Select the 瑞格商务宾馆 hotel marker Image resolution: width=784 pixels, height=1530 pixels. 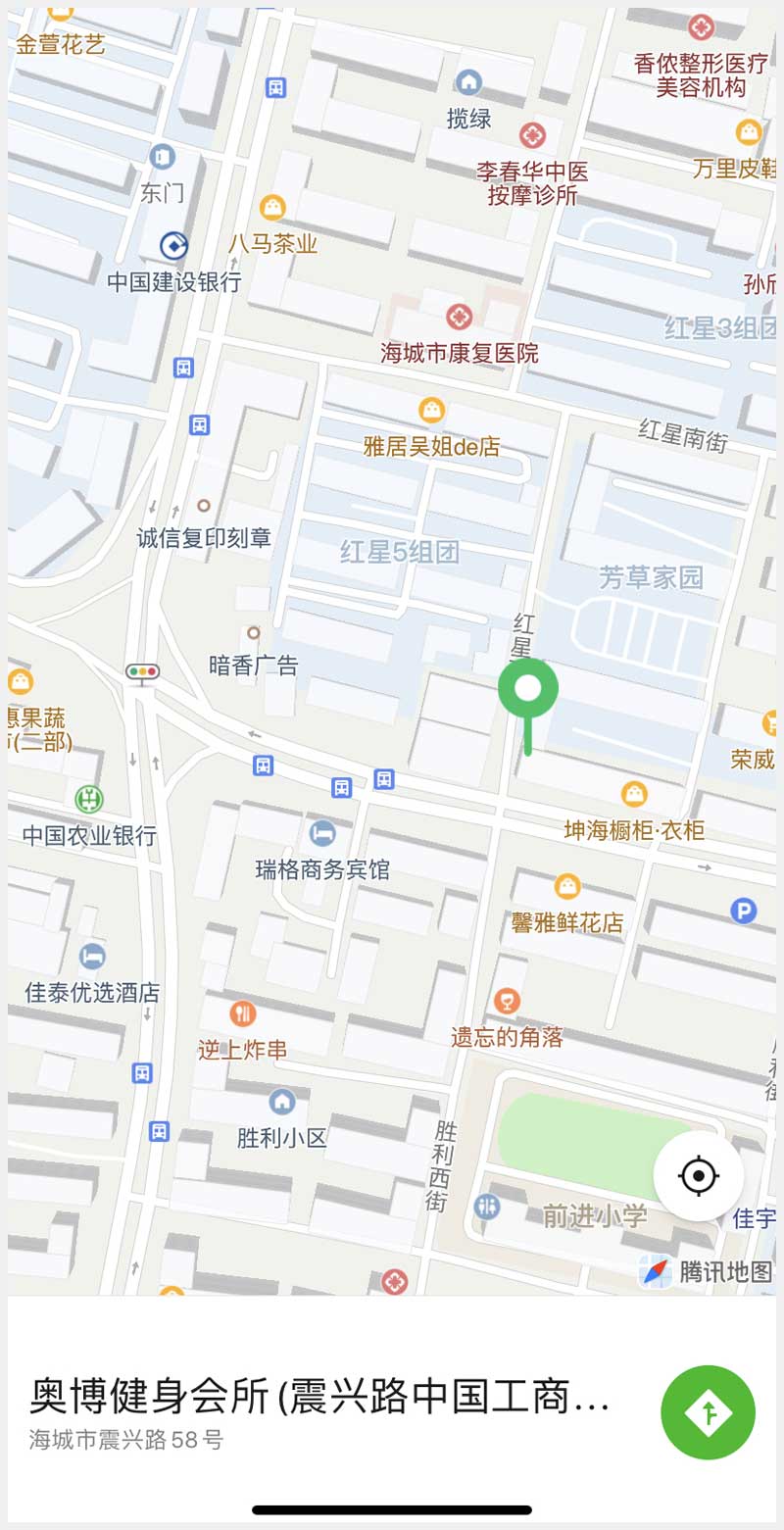pos(321,834)
